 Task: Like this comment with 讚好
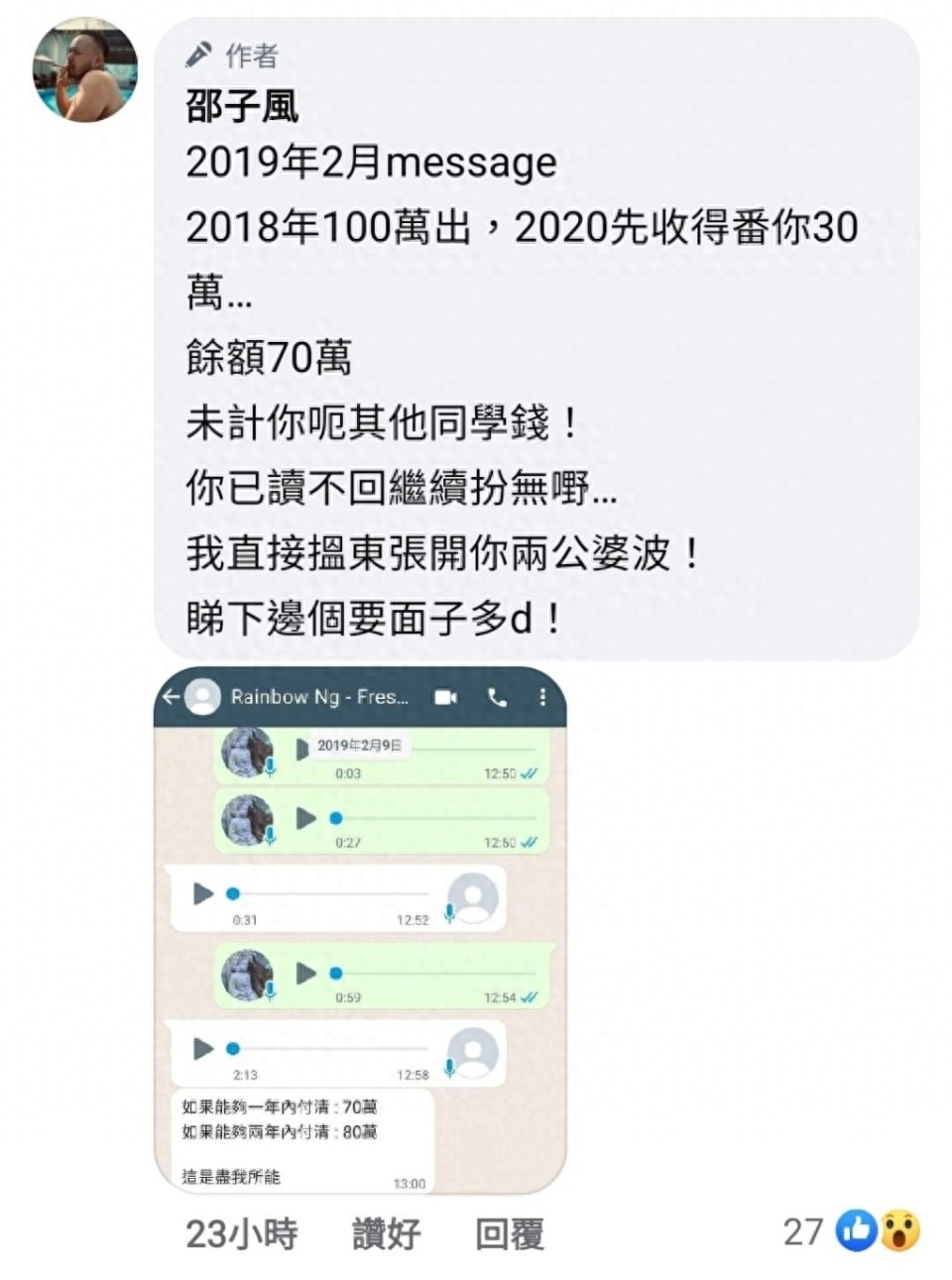click(386, 1234)
